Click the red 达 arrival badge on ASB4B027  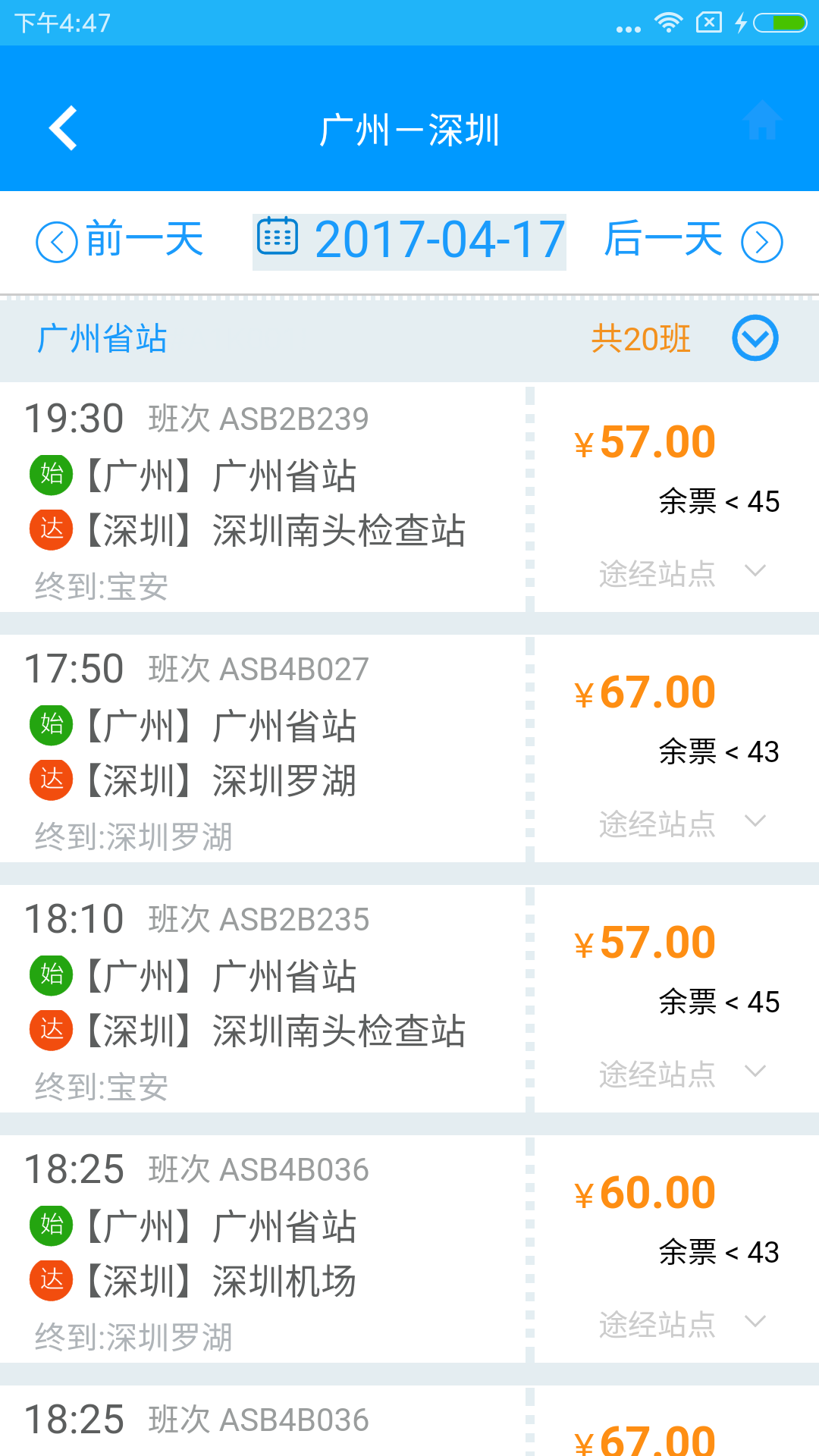50,778
